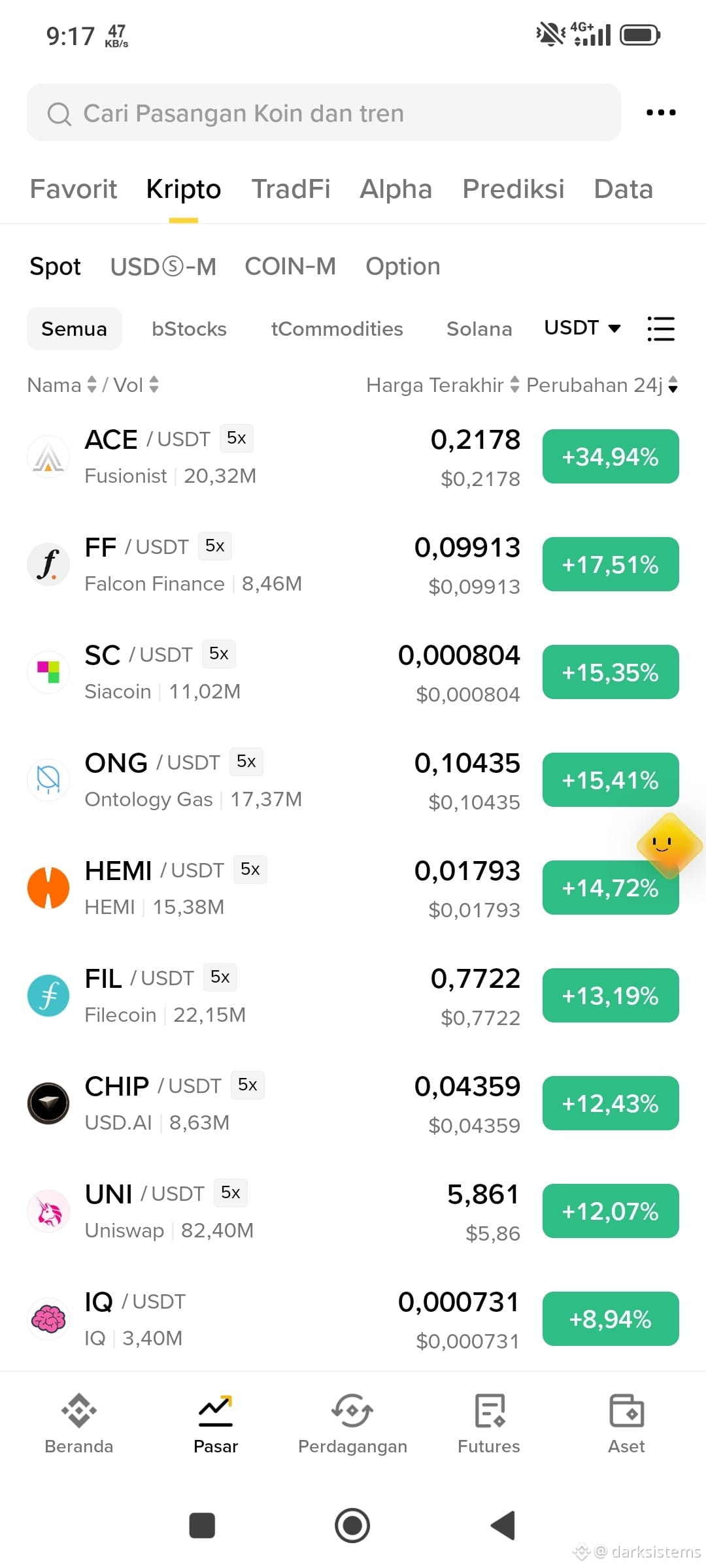
Task: Expand the USDT quote currency dropdown
Action: 582,328
